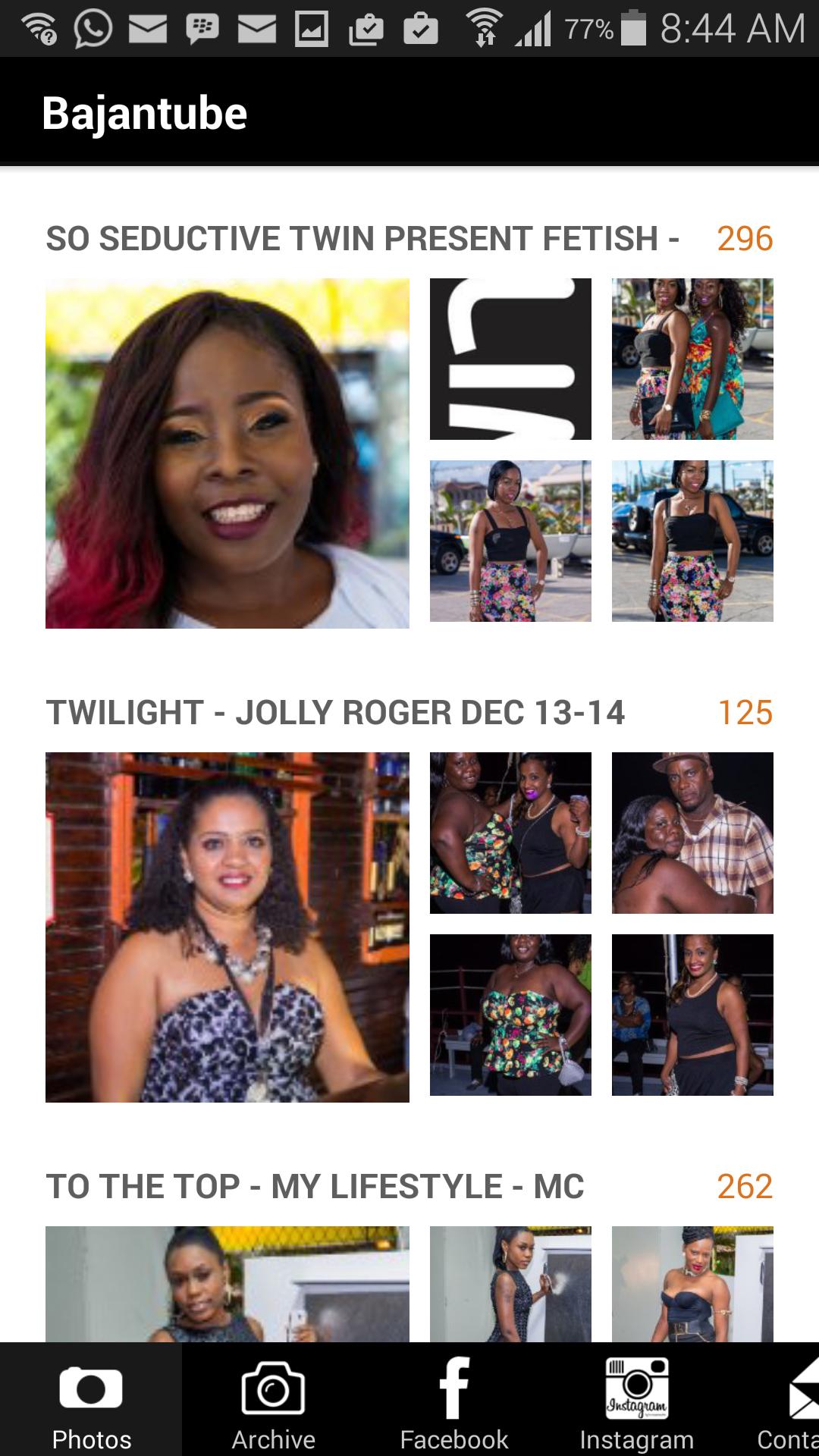Viewport: 819px width, 1456px height.
Task: Open the Archive tab
Action: [x=273, y=1400]
